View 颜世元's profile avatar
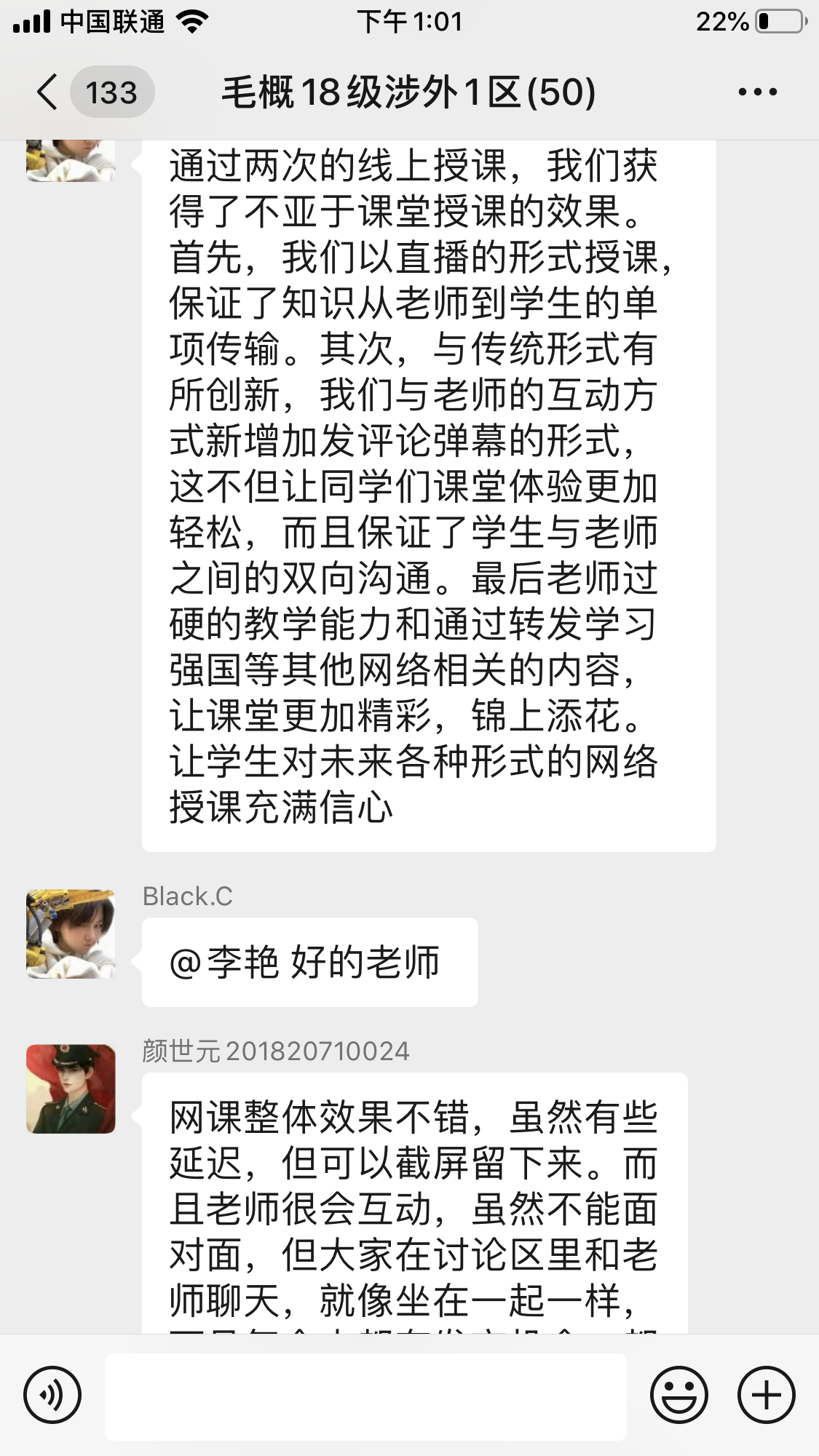Image resolution: width=819 pixels, height=1456 pixels. point(71,1089)
